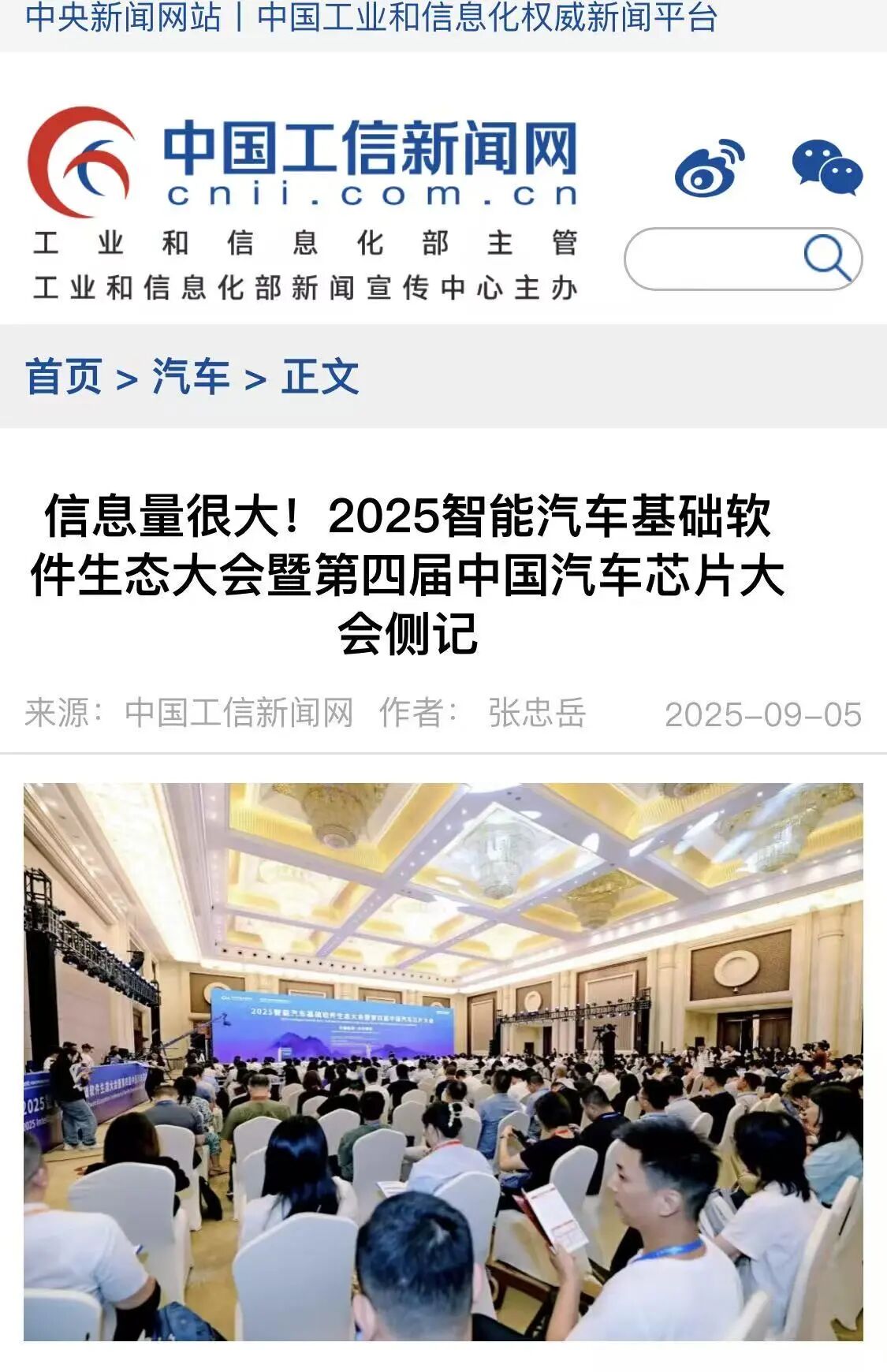
Task: Tap the magnifier search icon
Action: 827,257
